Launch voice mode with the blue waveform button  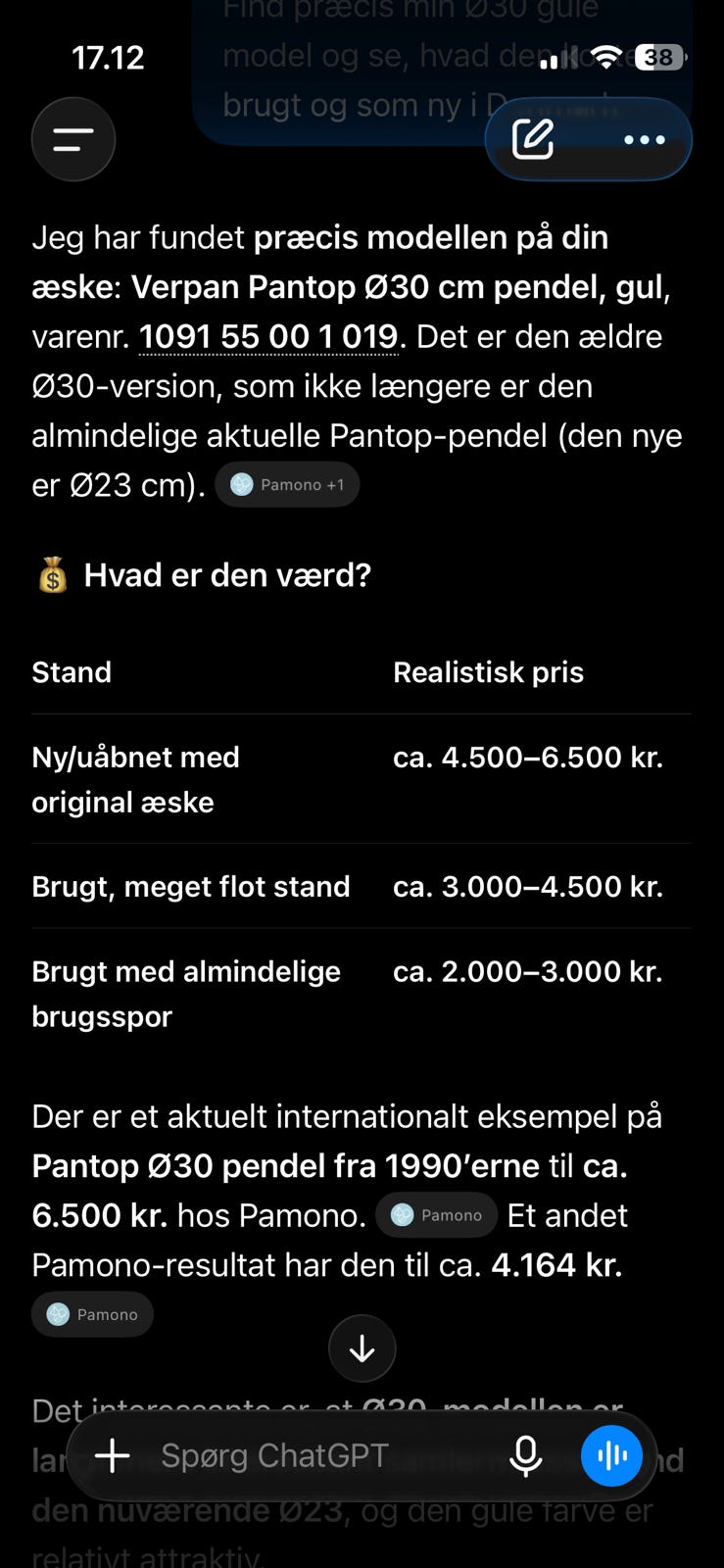tap(612, 1455)
